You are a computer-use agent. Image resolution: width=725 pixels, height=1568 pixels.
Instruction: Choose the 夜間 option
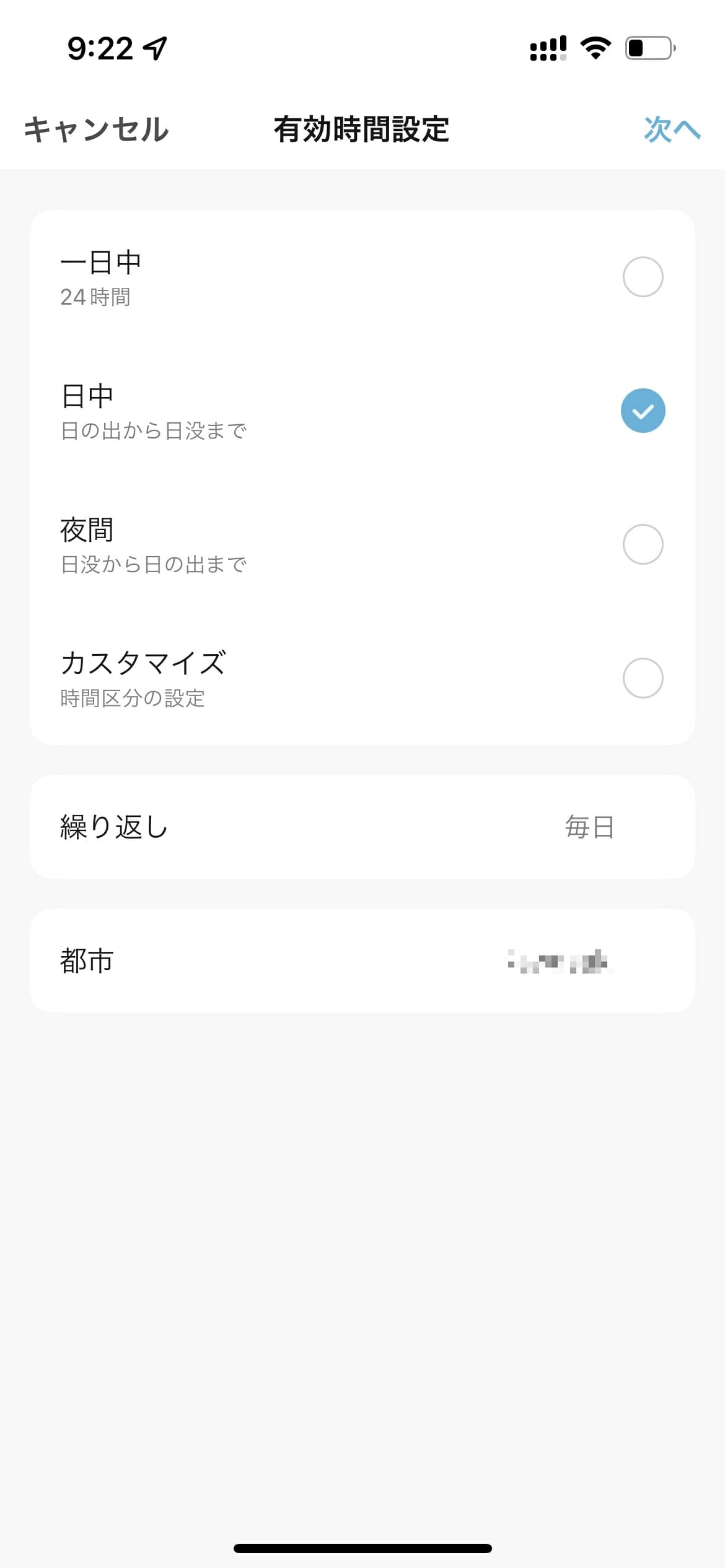[362, 544]
